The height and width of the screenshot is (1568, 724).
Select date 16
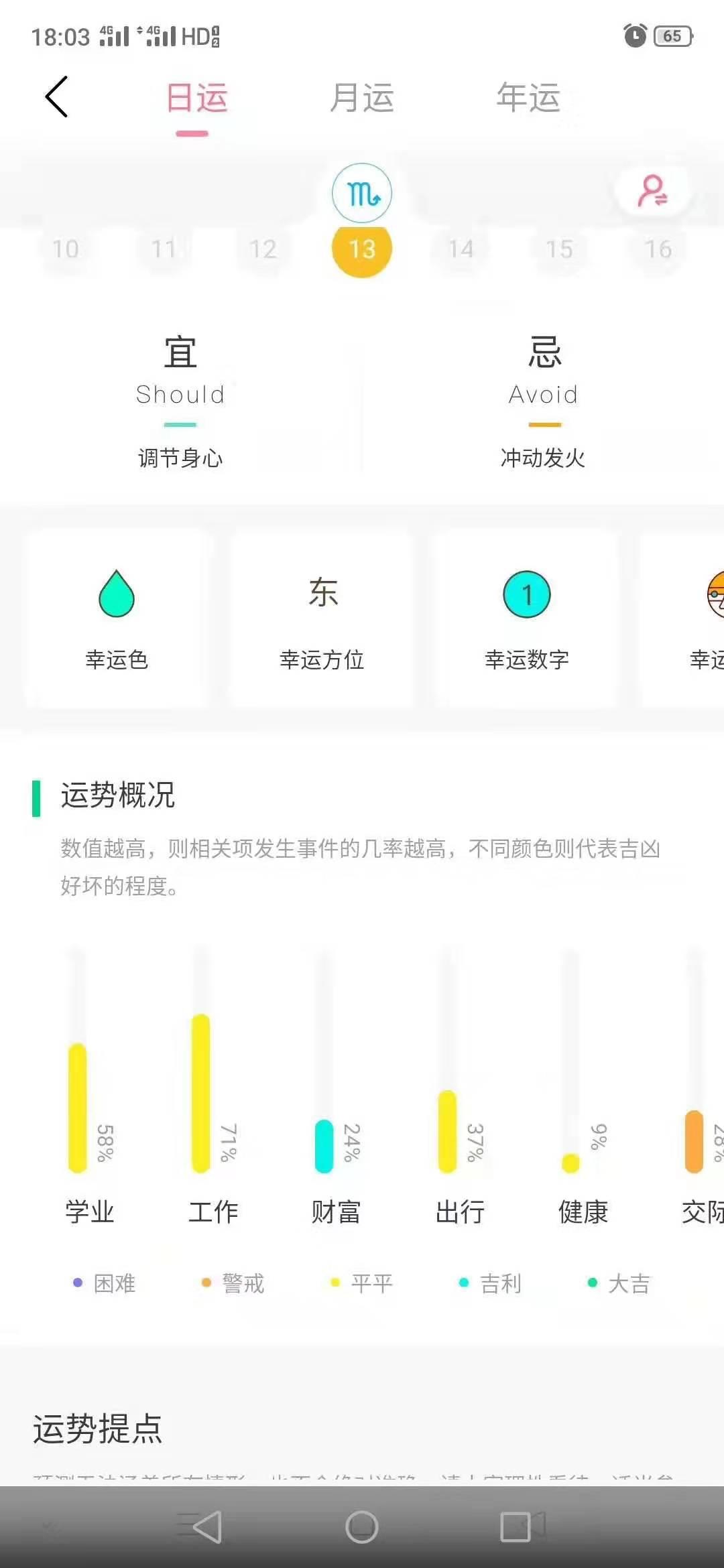click(x=658, y=249)
